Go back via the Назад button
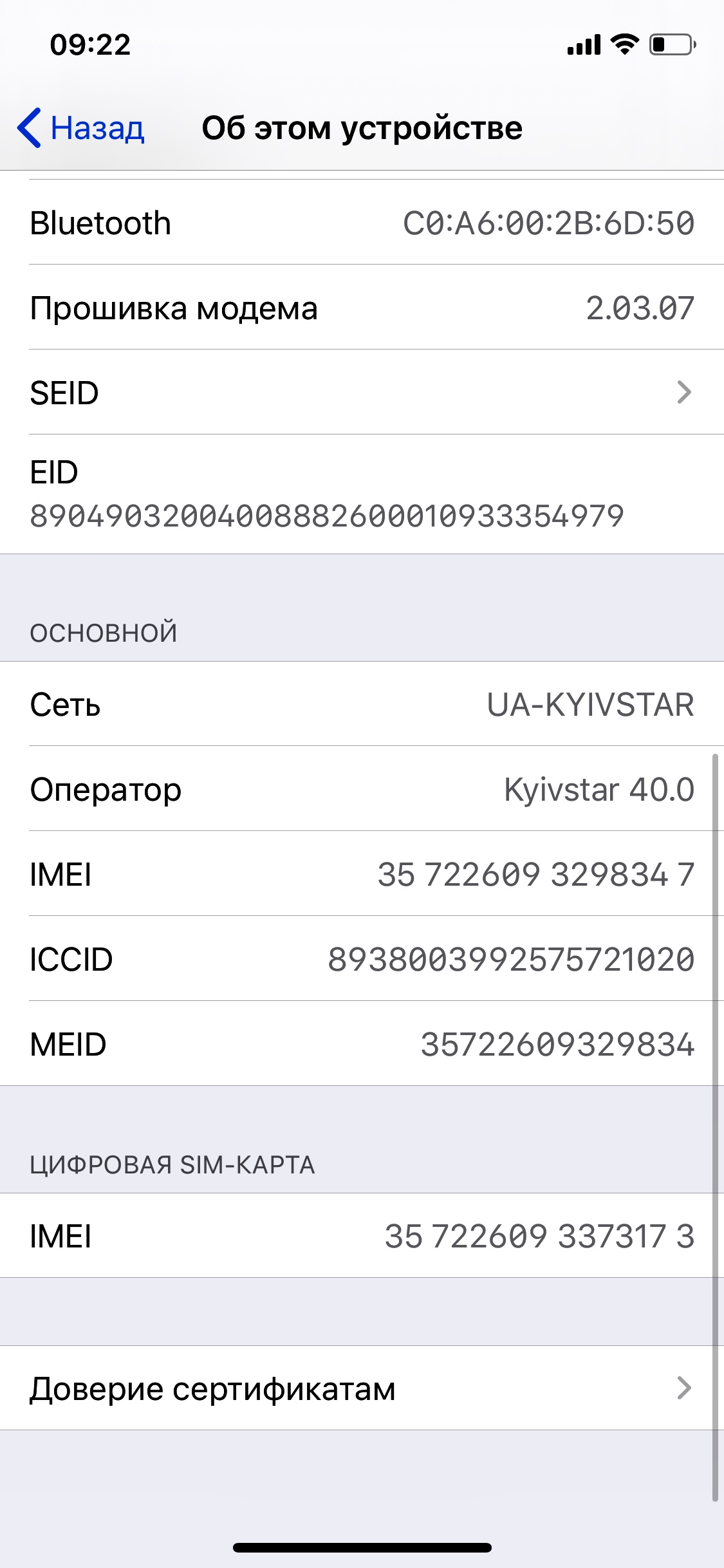 click(80, 128)
